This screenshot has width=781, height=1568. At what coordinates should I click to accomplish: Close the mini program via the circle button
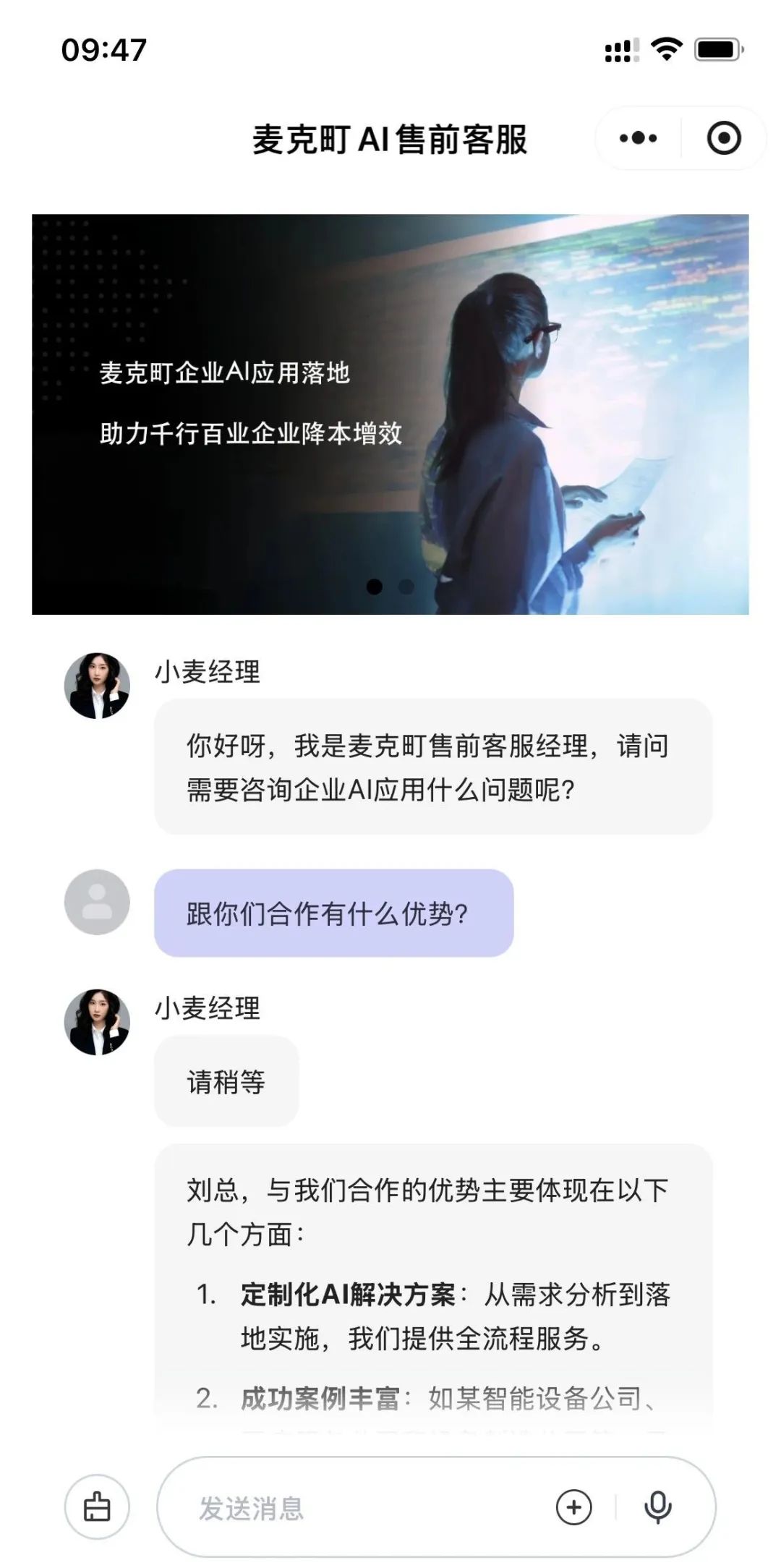click(x=723, y=138)
